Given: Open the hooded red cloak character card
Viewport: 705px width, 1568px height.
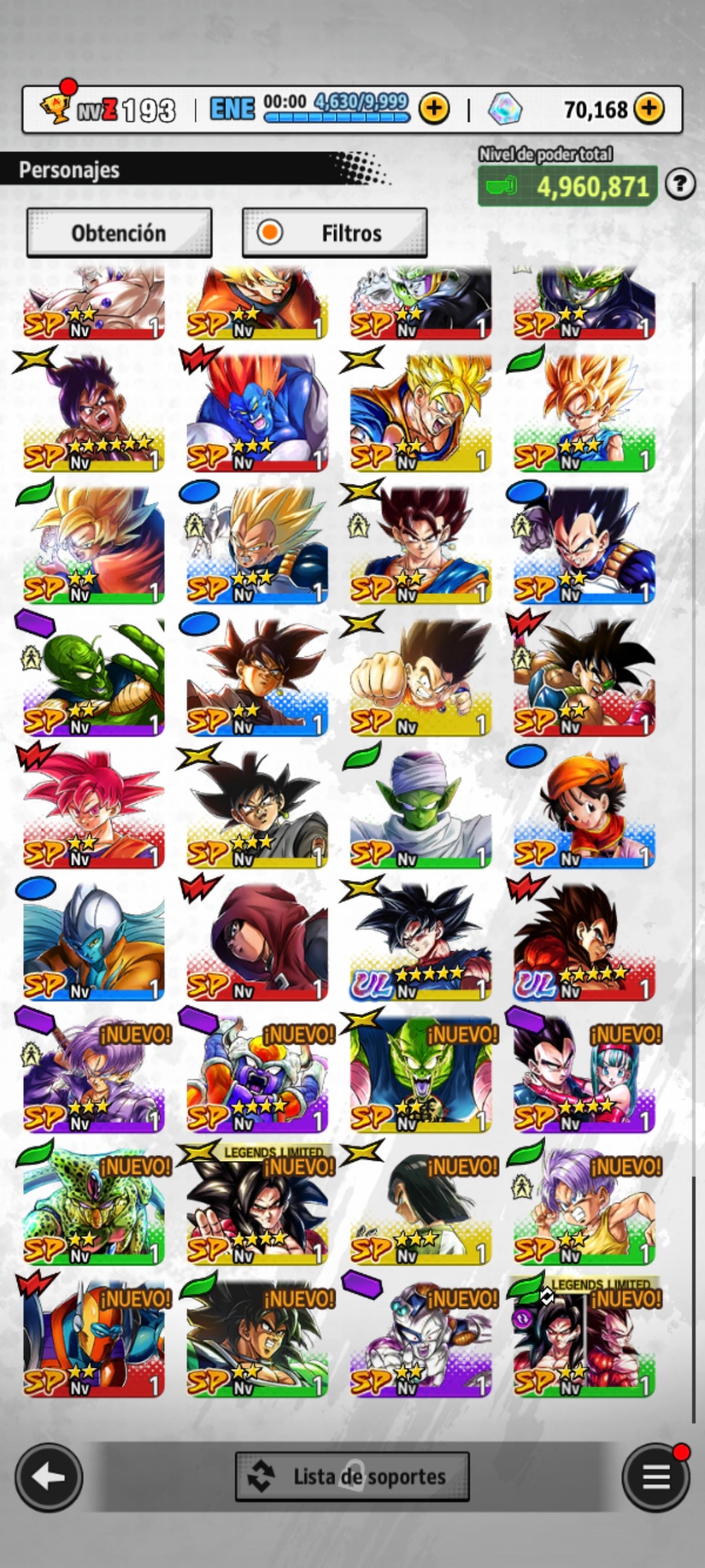Looking at the screenshot, I should 257,941.
